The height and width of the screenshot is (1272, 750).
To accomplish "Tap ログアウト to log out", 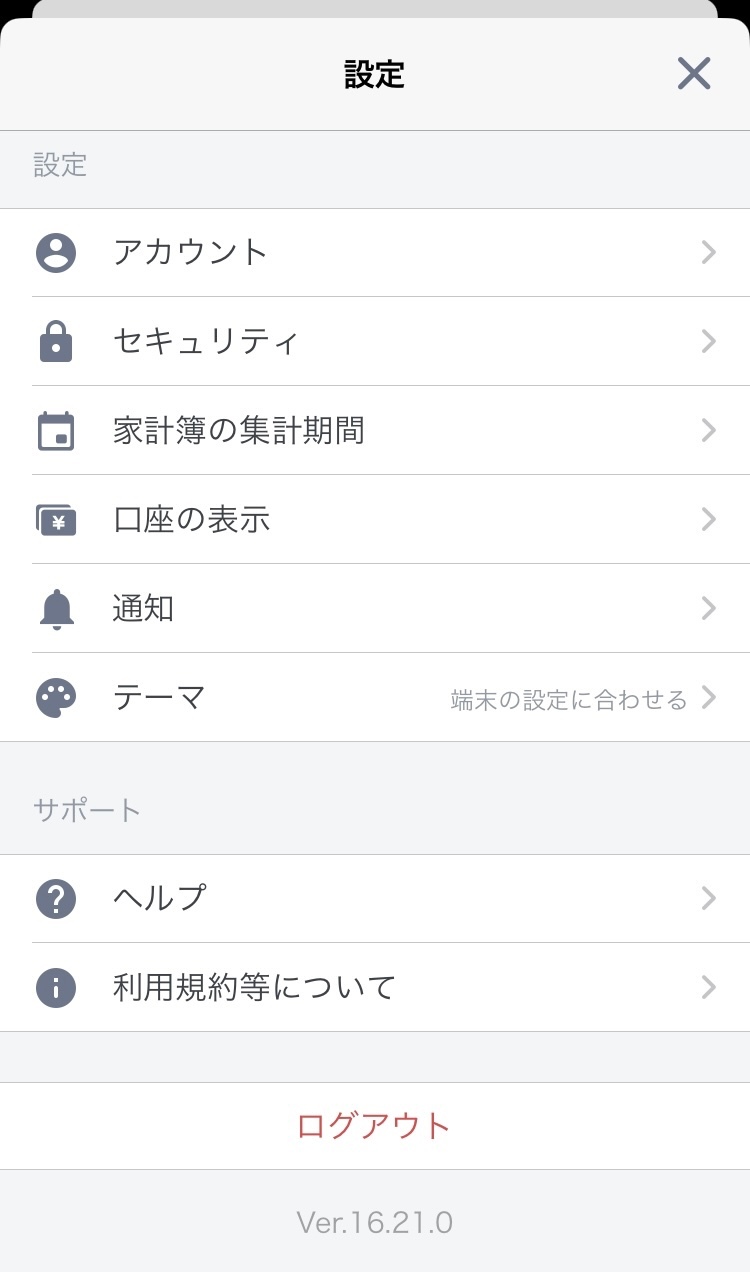I will (375, 1126).
